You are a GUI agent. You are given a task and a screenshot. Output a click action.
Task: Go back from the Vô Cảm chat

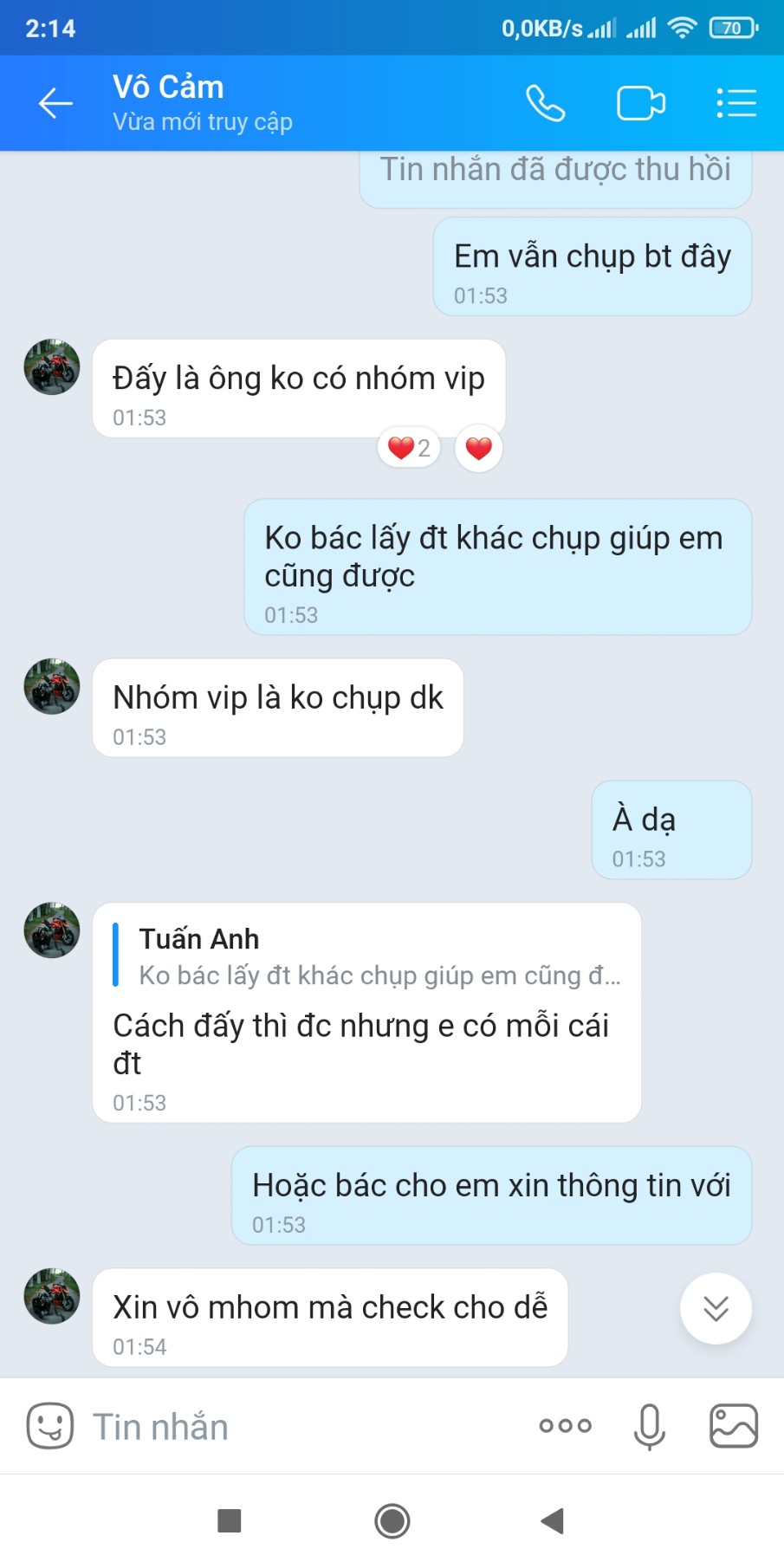click(55, 103)
